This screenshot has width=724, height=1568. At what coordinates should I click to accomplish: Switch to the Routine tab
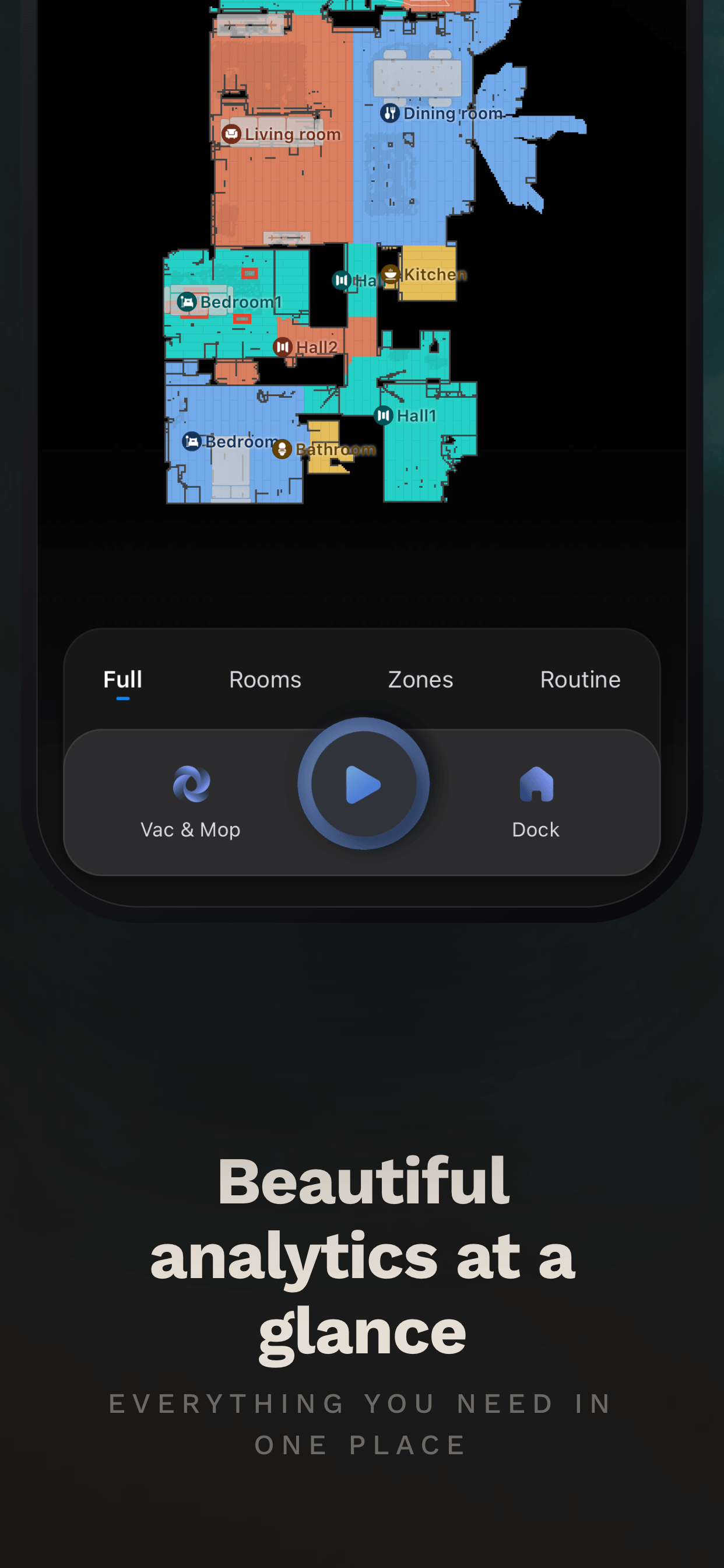pos(580,680)
